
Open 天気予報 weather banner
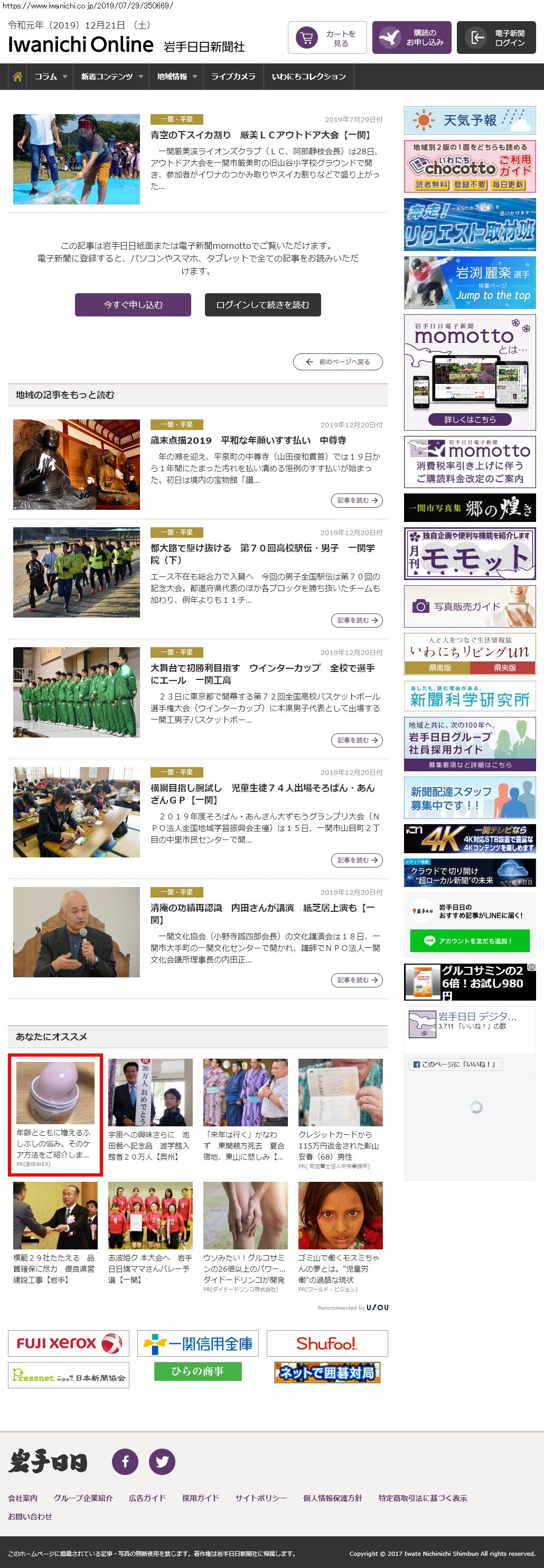[470, 120]
